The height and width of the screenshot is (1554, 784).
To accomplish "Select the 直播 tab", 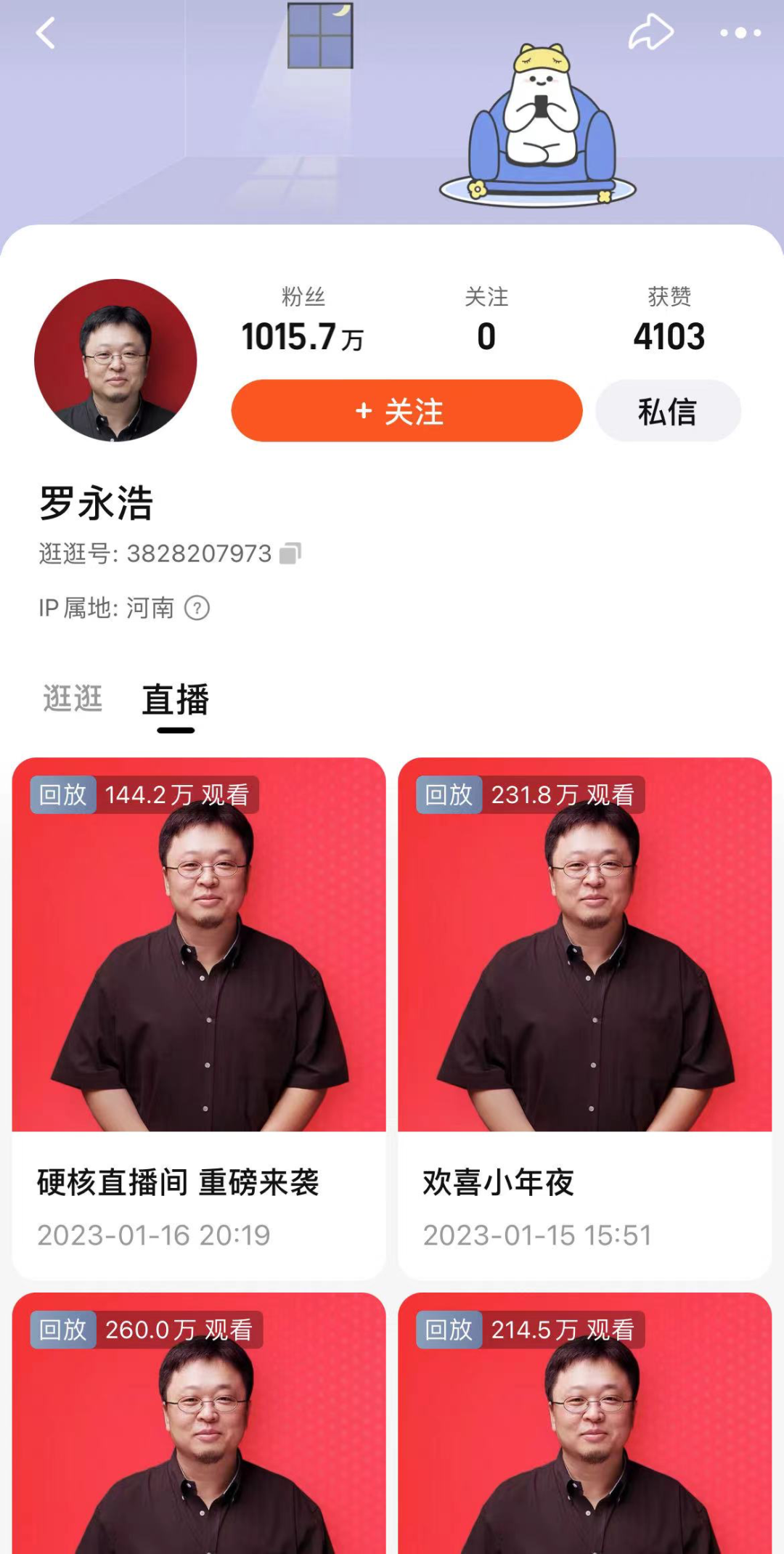I will (x=176, y=701).
